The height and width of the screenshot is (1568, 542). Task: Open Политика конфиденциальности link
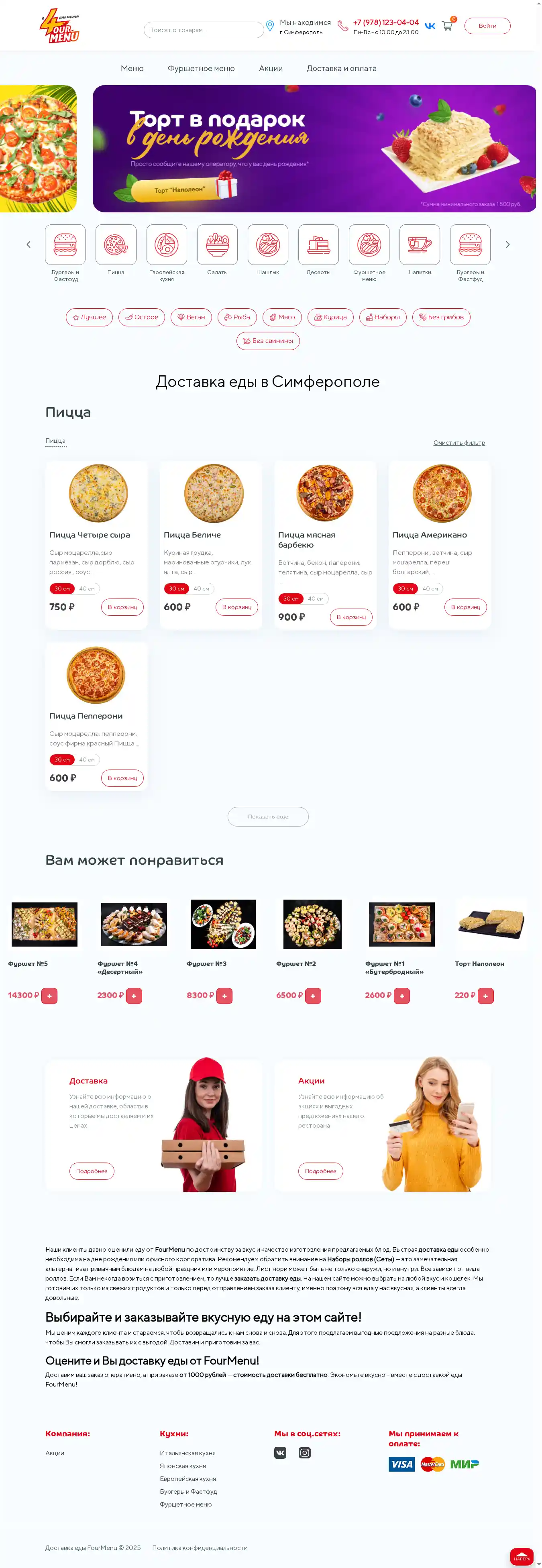pyautogui.click(x=200, y=1547)
